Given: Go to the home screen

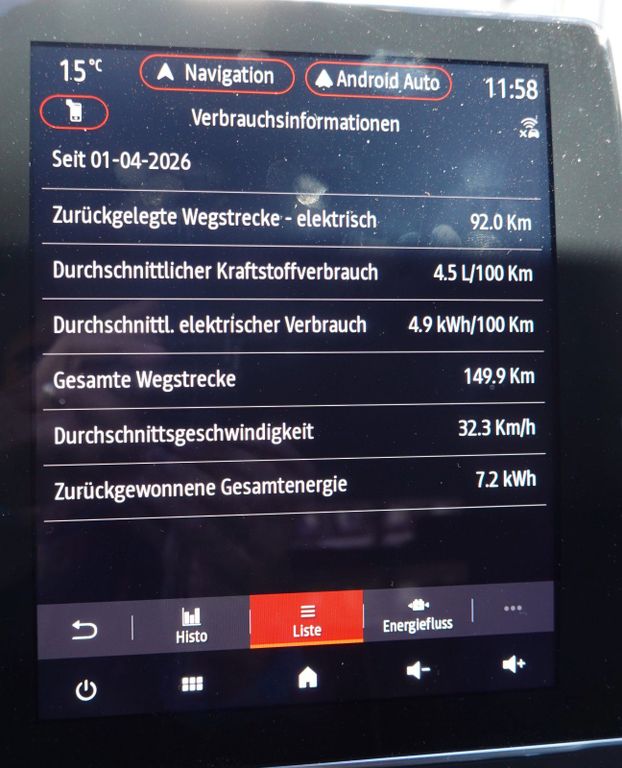Looking at the screenshot, I should click(307, 678).
